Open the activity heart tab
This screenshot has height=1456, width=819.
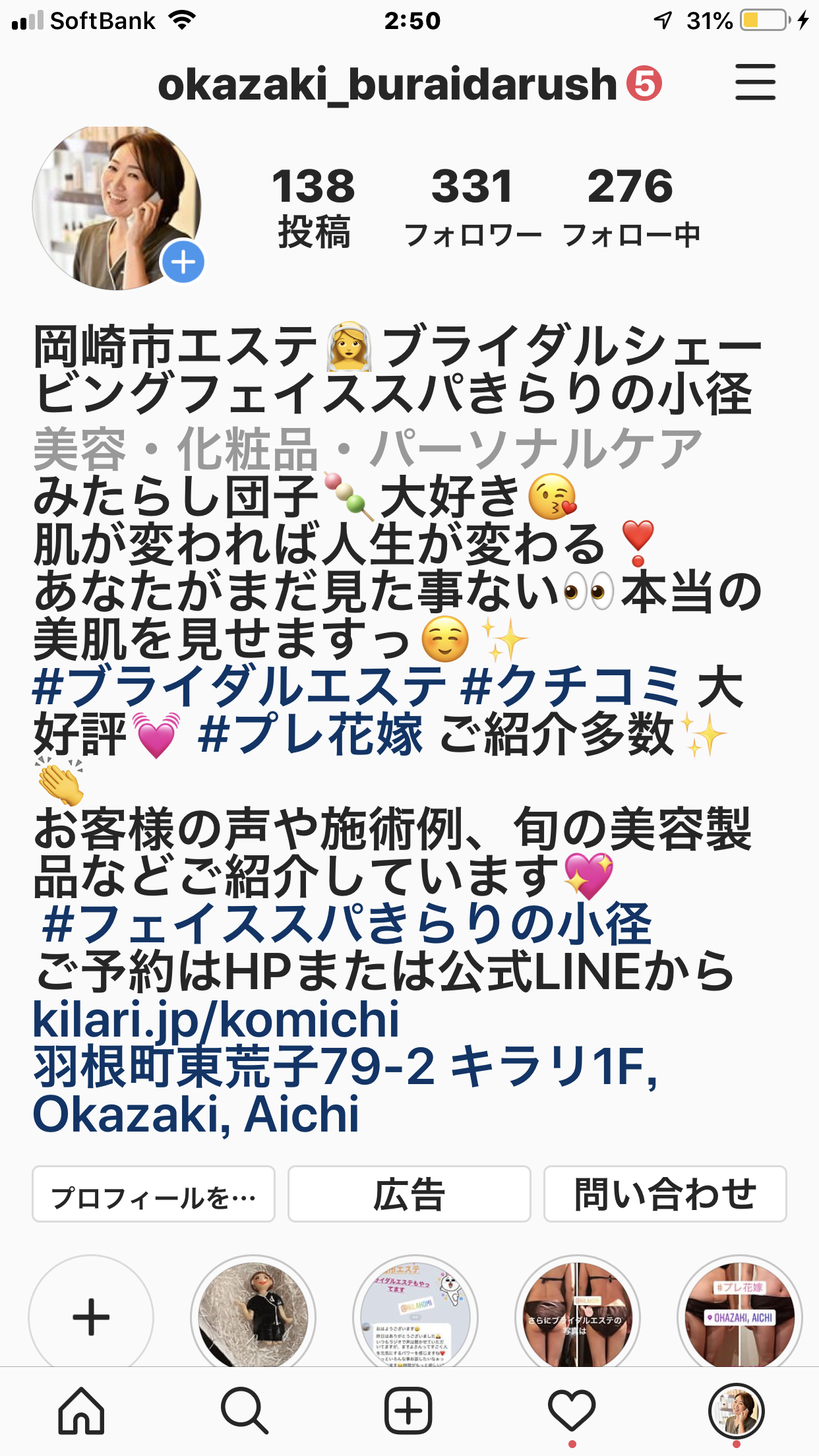click(572, 1411)
